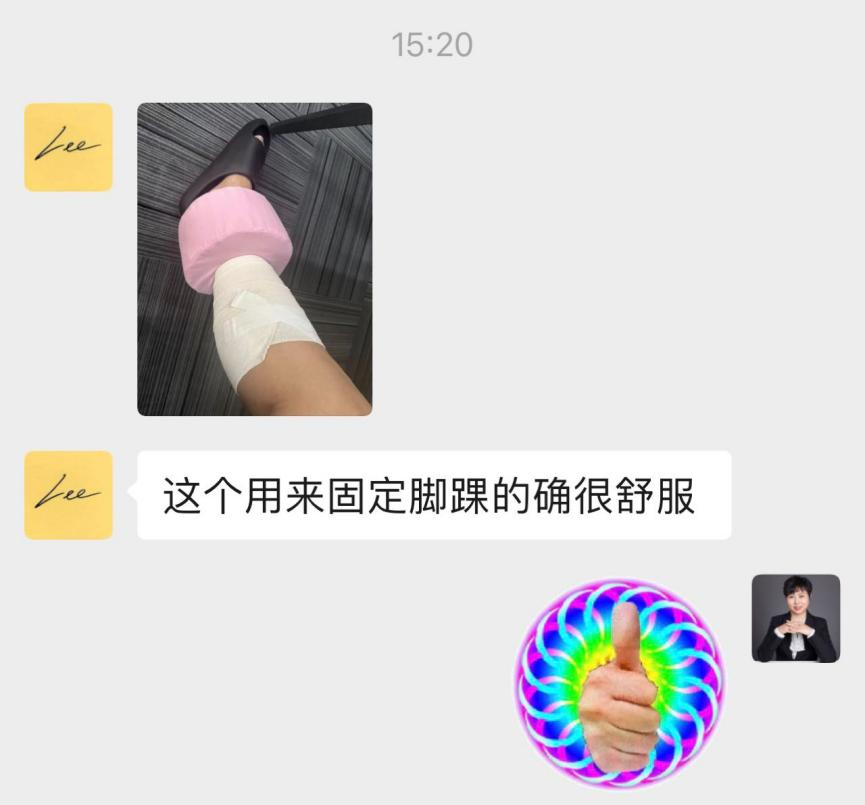Open the sender's profile photo avatar

(795, 618)
